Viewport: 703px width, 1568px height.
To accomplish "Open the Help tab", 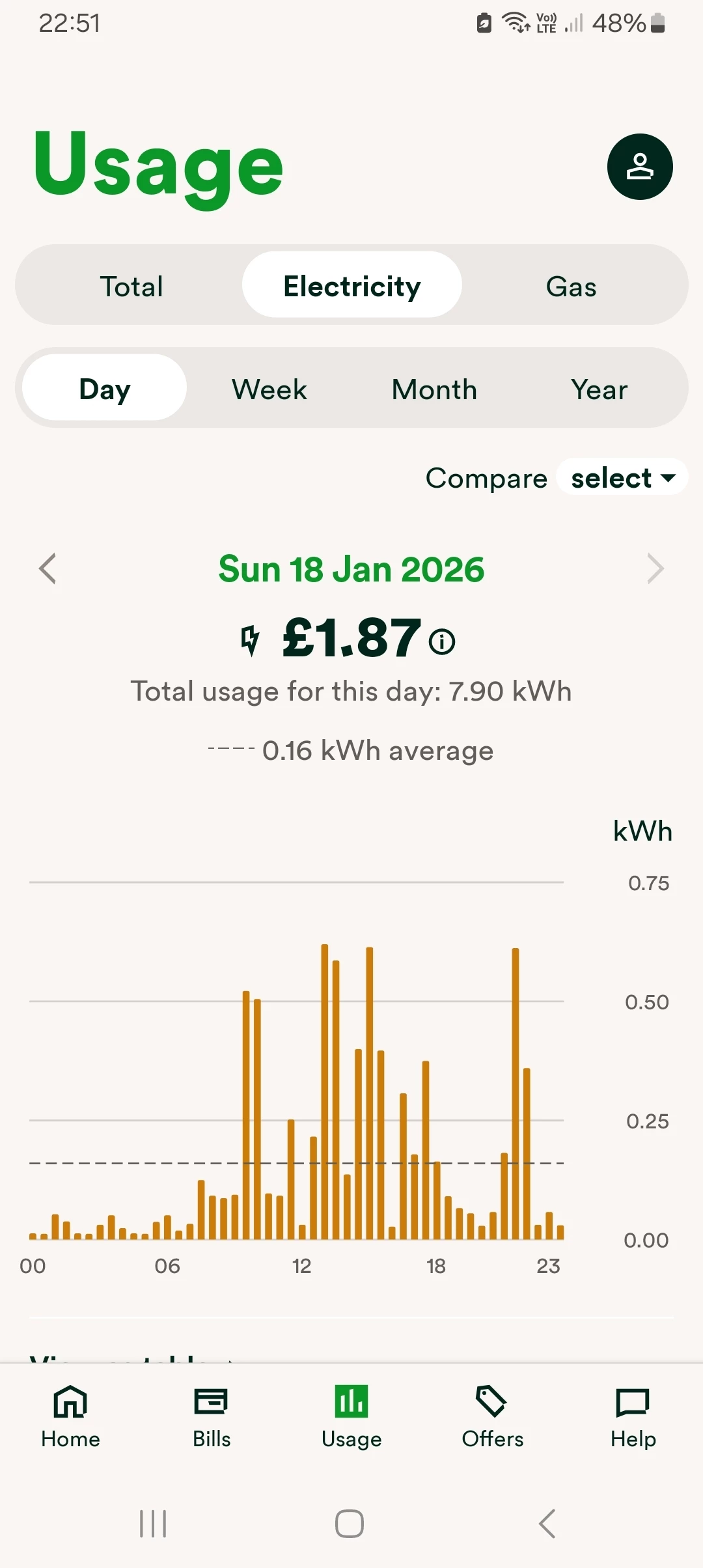I will coord(633,1417).
